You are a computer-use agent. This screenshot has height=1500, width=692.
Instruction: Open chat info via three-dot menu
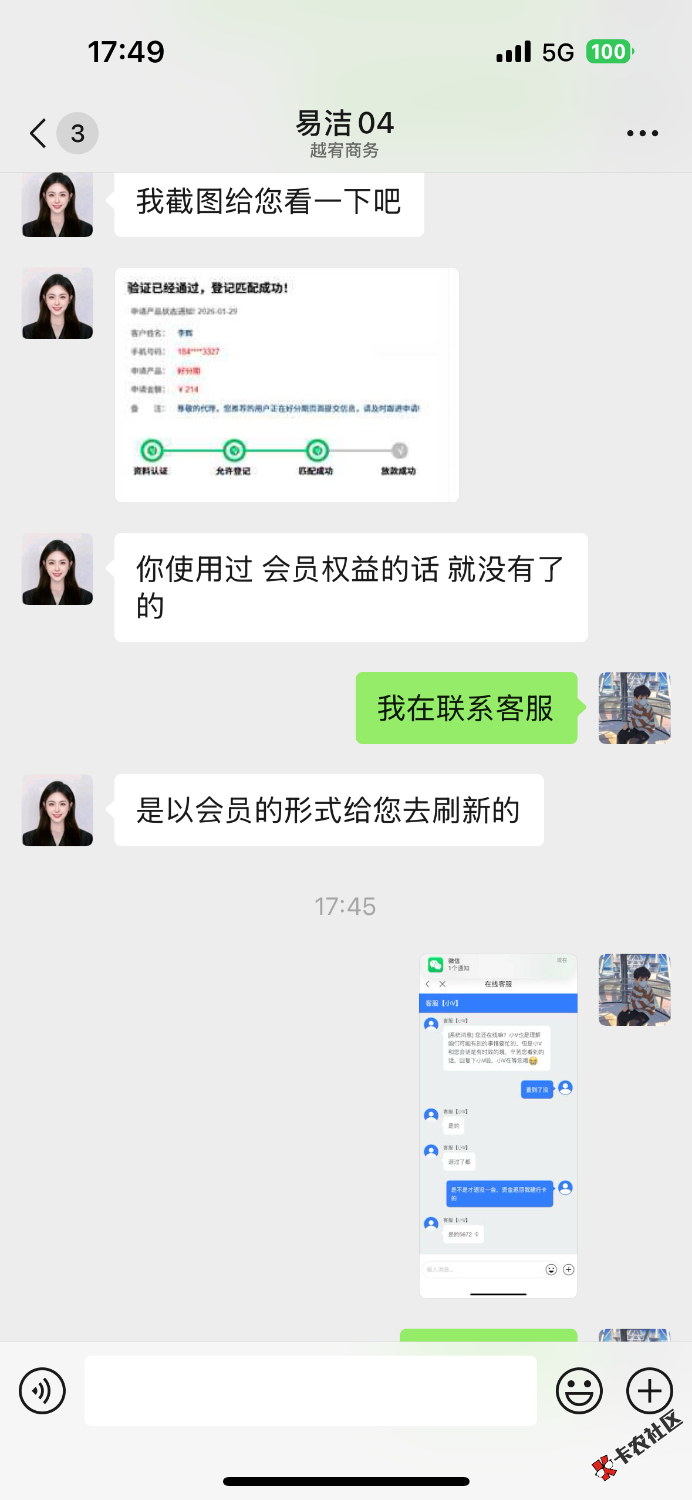pos(642,133)
